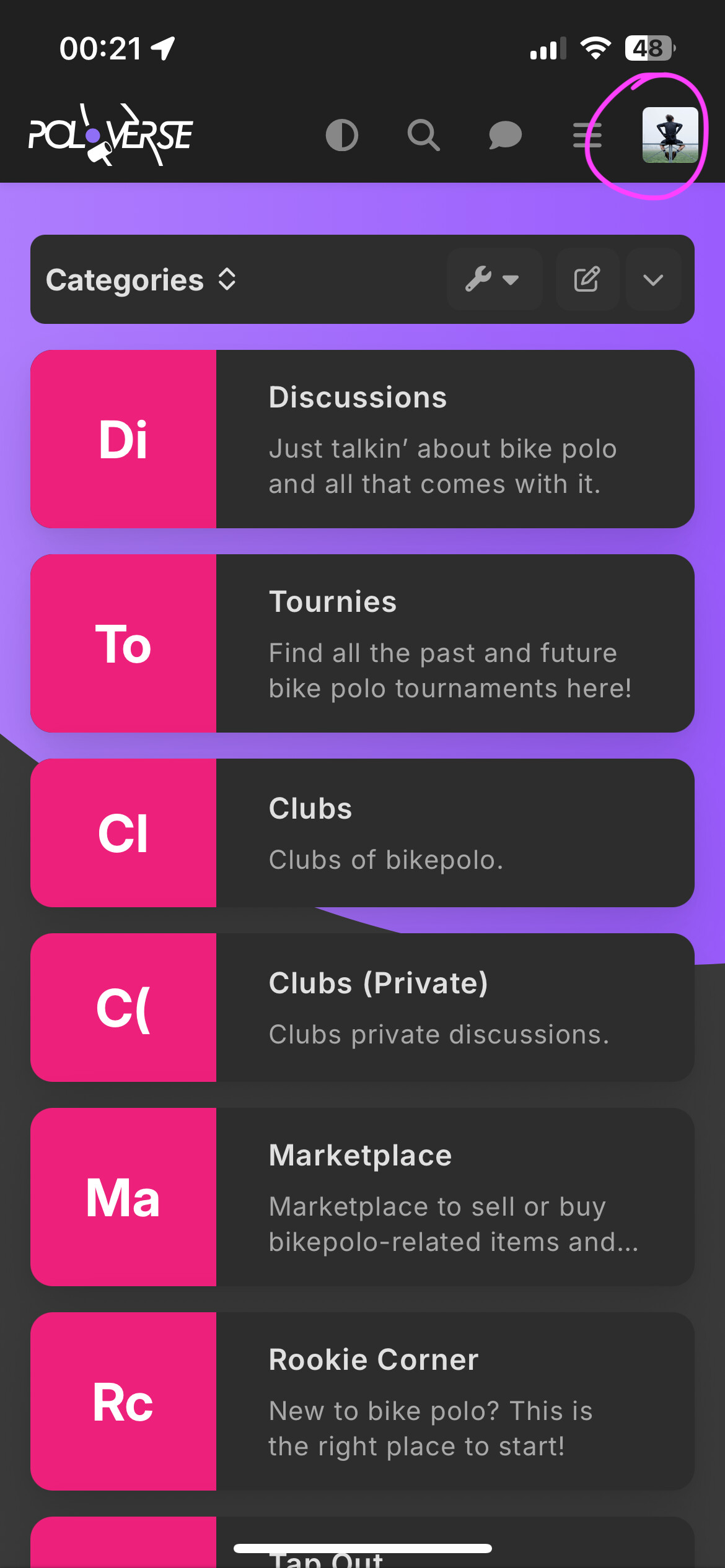Open the chat bubble icon
Screen dimensions: 725x1568
point(505,135)
